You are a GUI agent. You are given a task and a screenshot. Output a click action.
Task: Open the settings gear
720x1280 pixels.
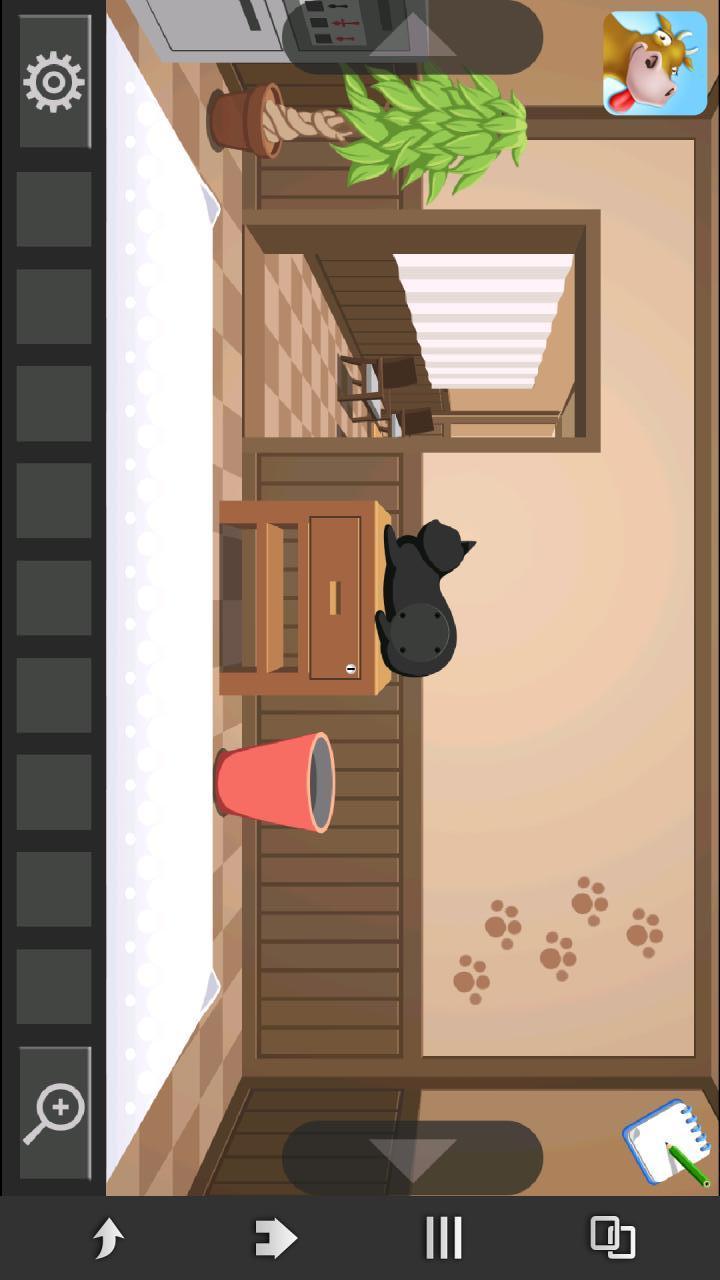click(54, 82)
